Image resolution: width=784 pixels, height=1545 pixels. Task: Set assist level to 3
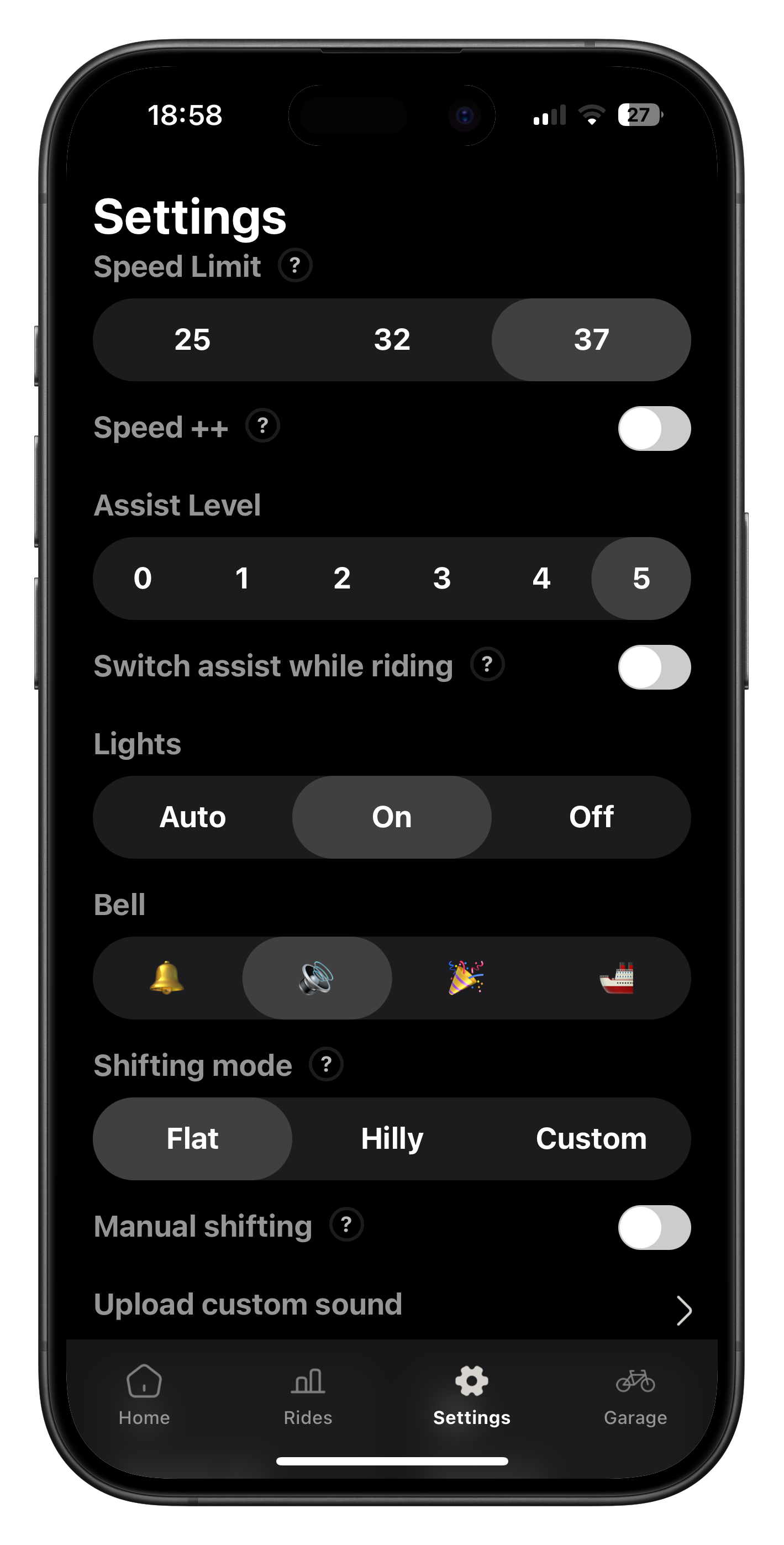pos(441,578)
